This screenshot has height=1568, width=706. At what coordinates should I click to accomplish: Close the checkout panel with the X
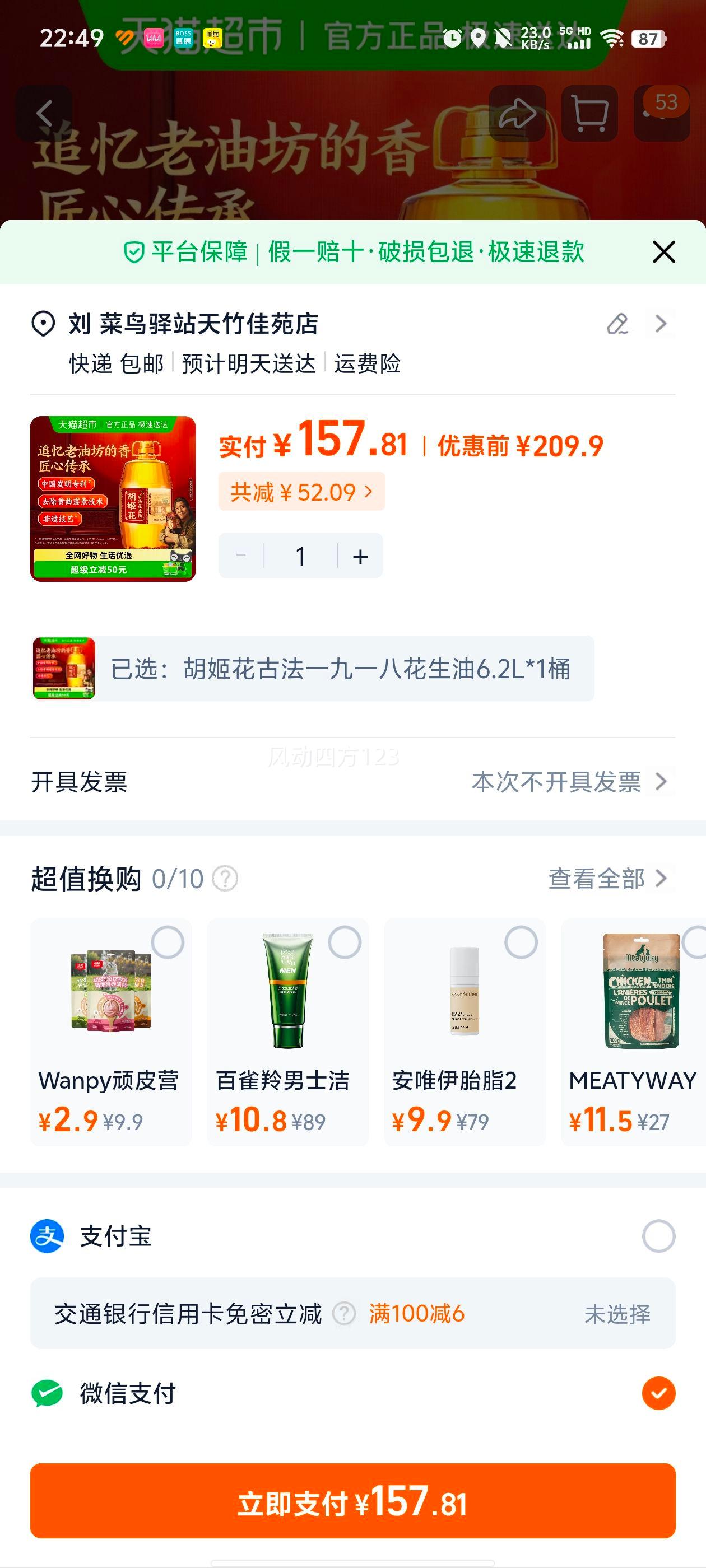tap(665, 253)
